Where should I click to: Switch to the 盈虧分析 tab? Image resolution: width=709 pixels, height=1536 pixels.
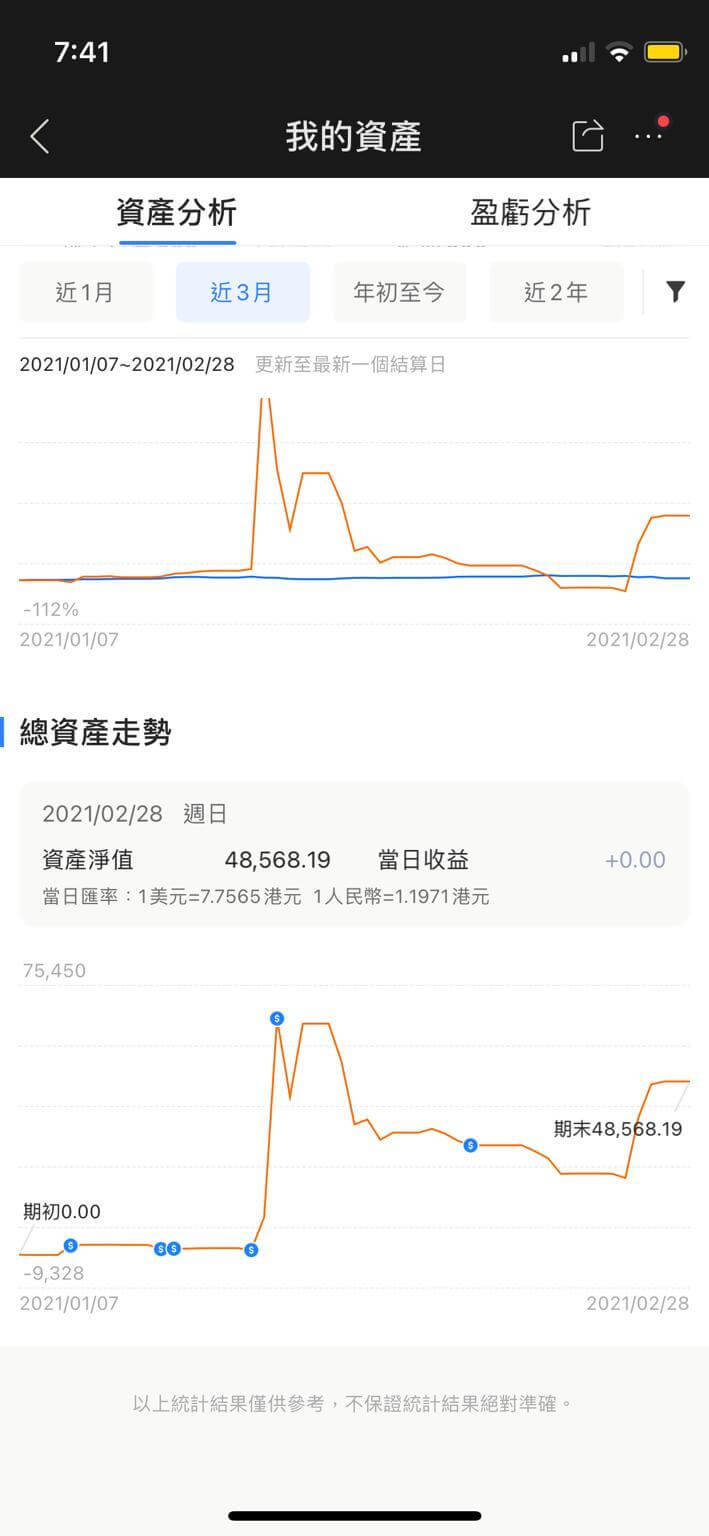pos(531,213)
